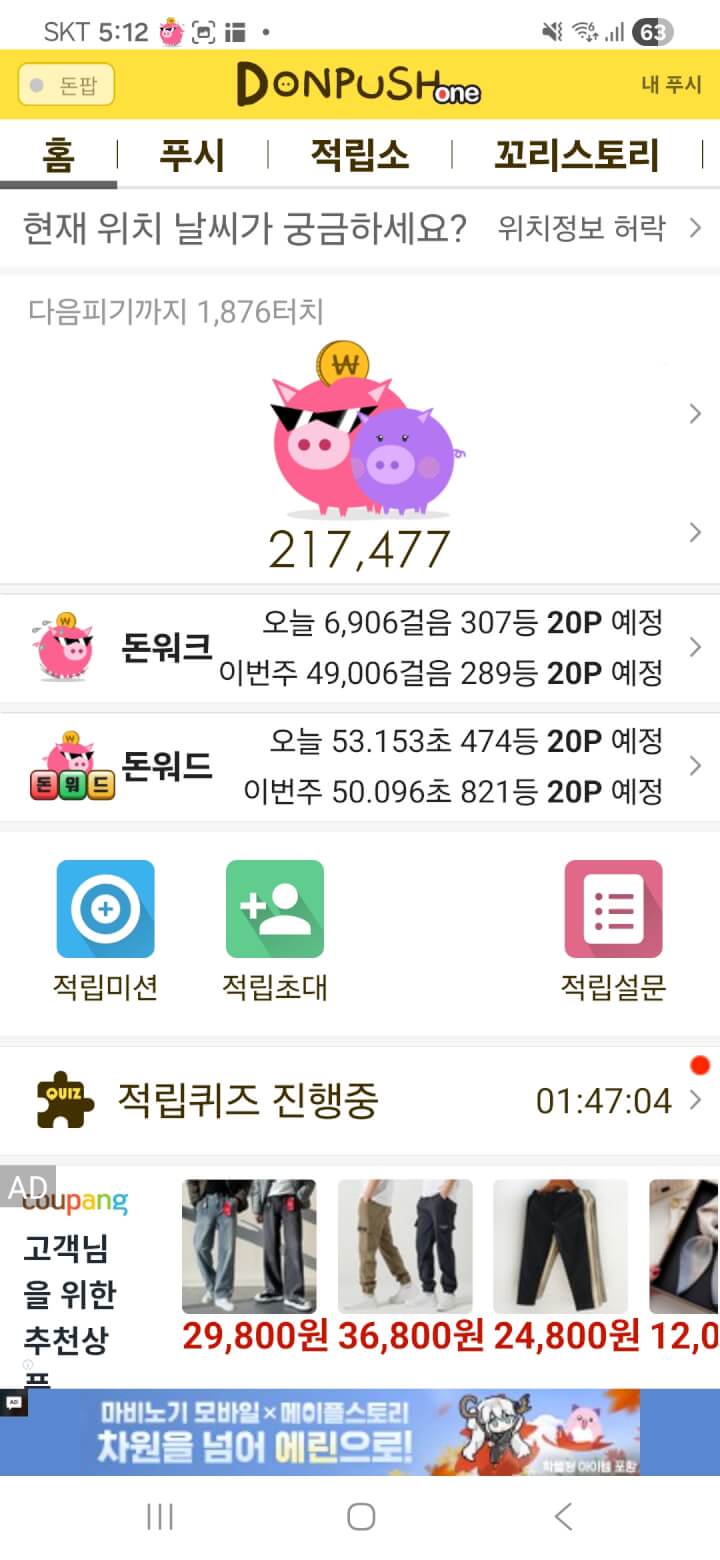The width and height of the screenshot is (720, 1560).
Task: Open 적립퀴즈 진행중 quiz row
Action: click(x=360, y=1101)
